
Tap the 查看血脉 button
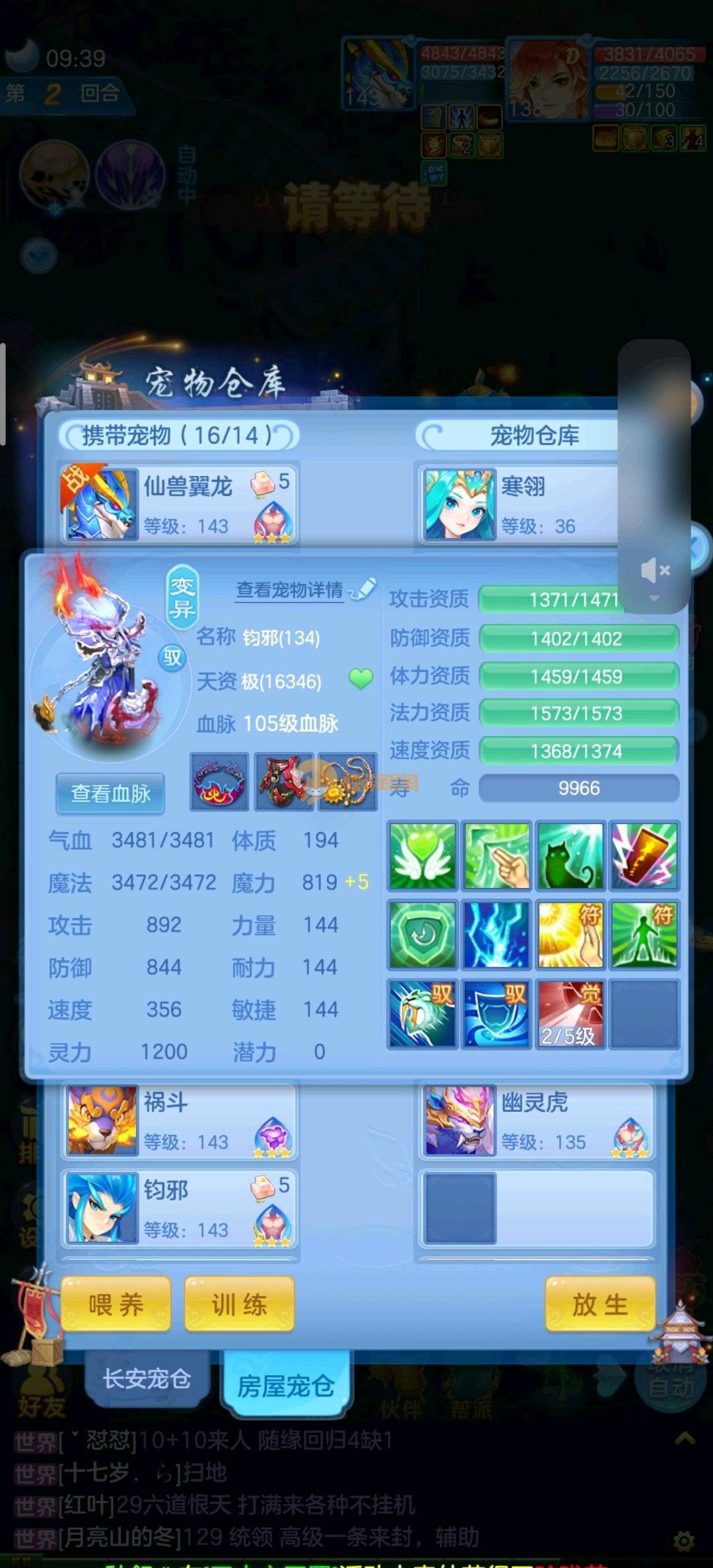110,793
